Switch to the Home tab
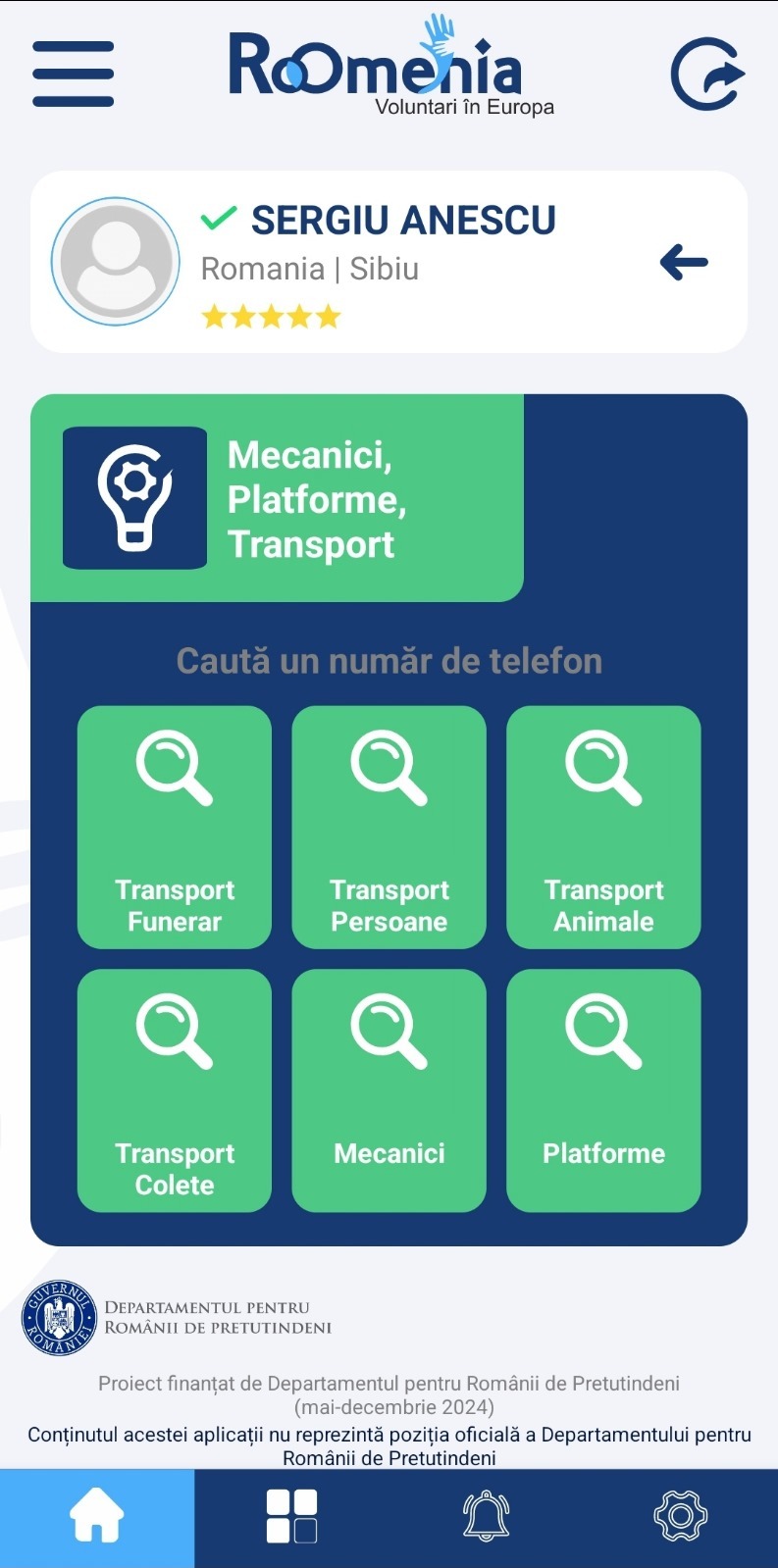This screenshot has height=1568, width=778. coord(97,1517)
